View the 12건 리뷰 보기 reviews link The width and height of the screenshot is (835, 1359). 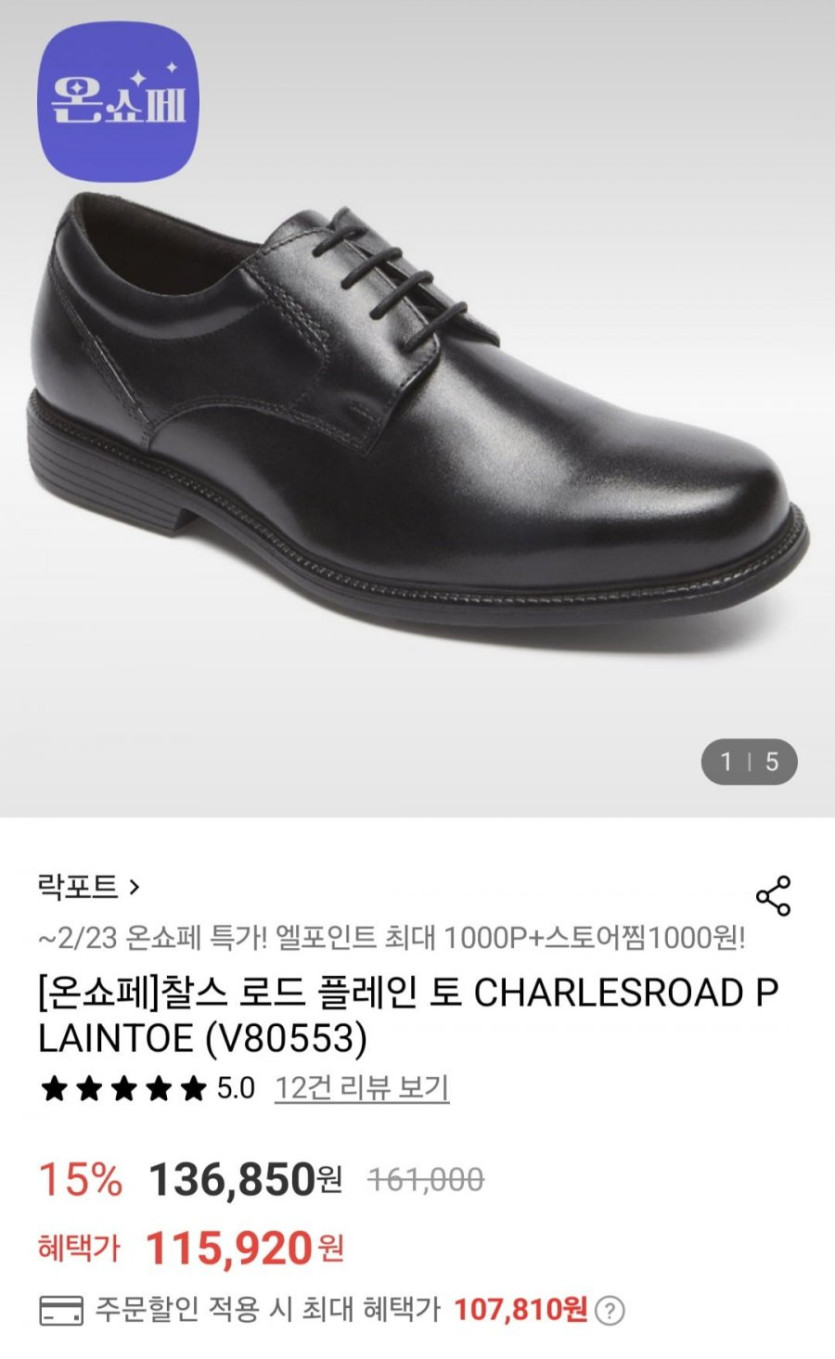point(361,1088)
